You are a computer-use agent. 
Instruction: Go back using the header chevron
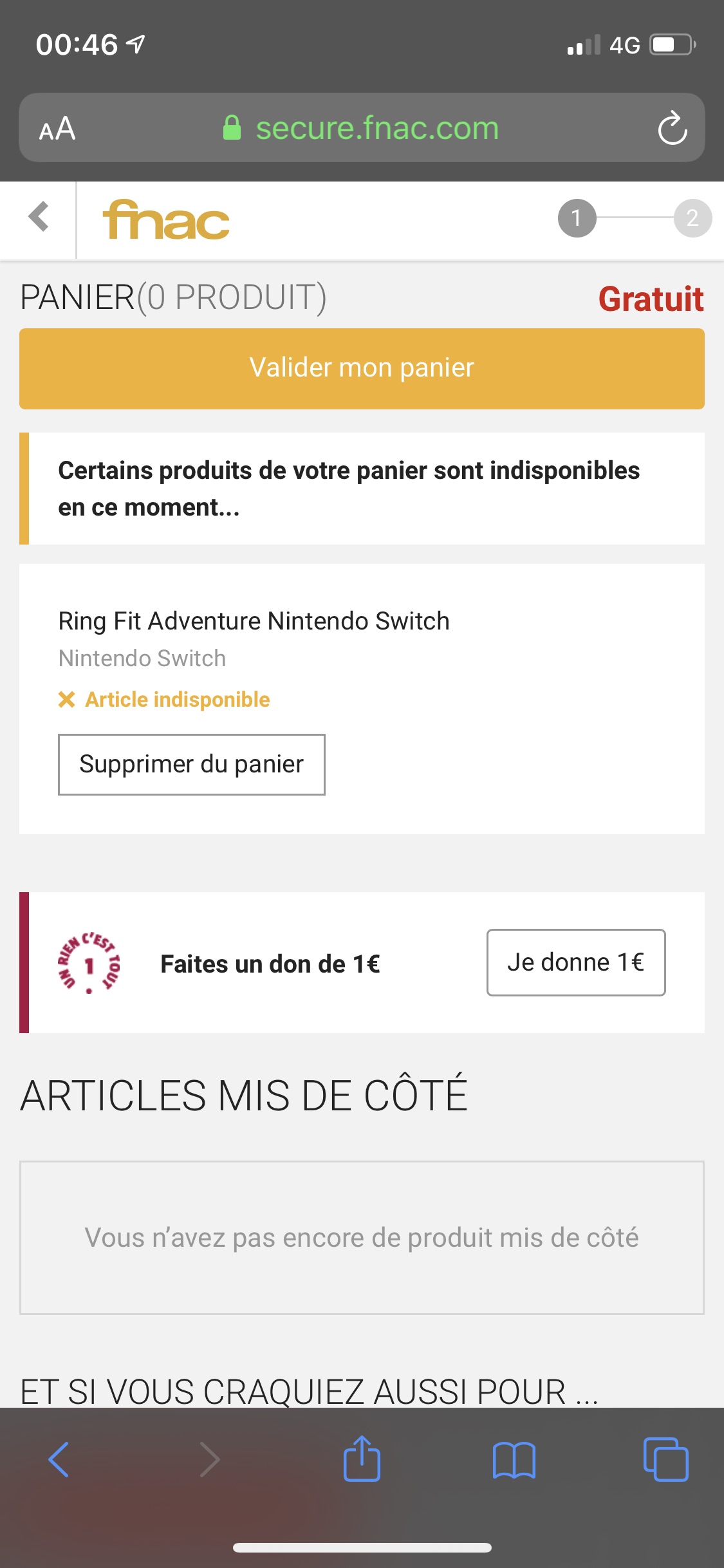(39, 217)
